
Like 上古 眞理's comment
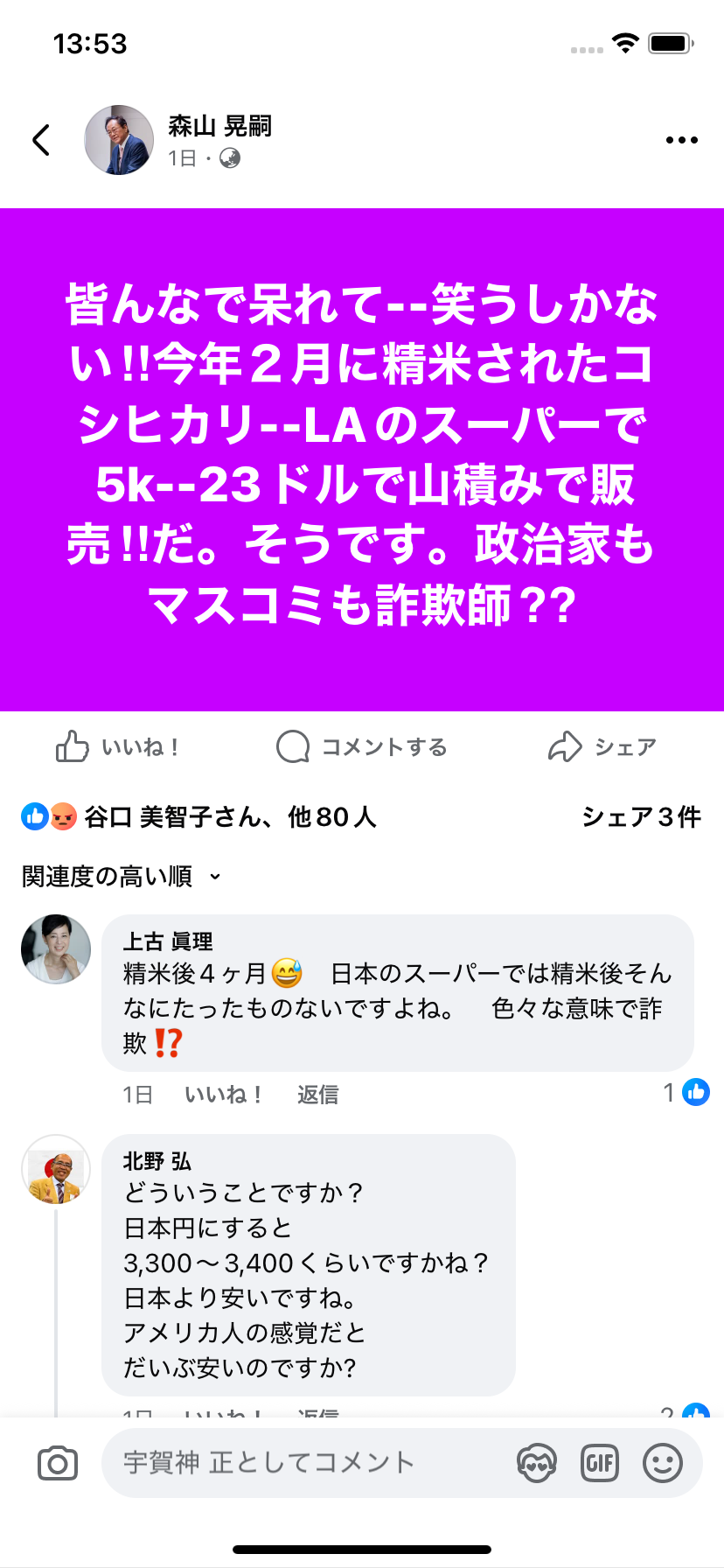[x=222, y=1095]
